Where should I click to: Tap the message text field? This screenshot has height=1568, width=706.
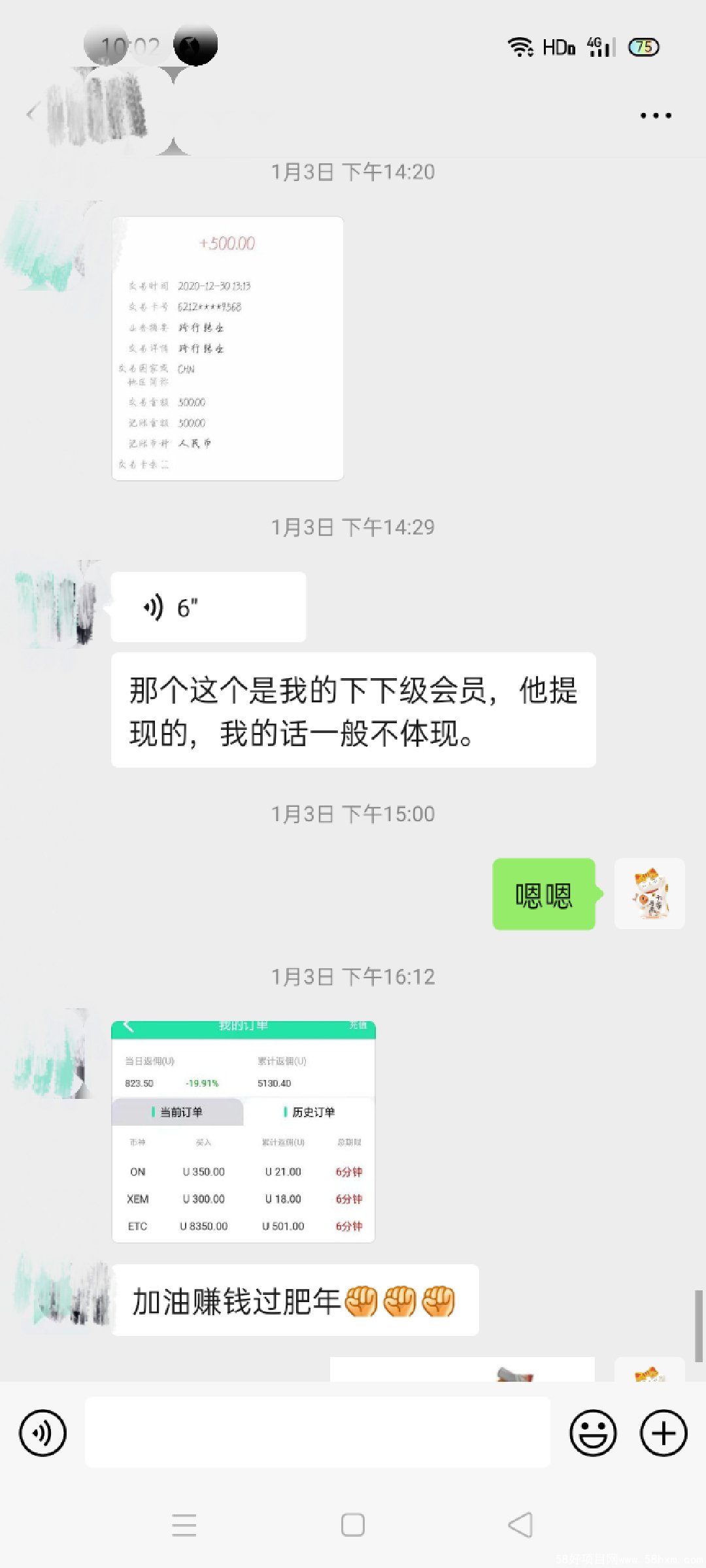[x=317, y=1433]
